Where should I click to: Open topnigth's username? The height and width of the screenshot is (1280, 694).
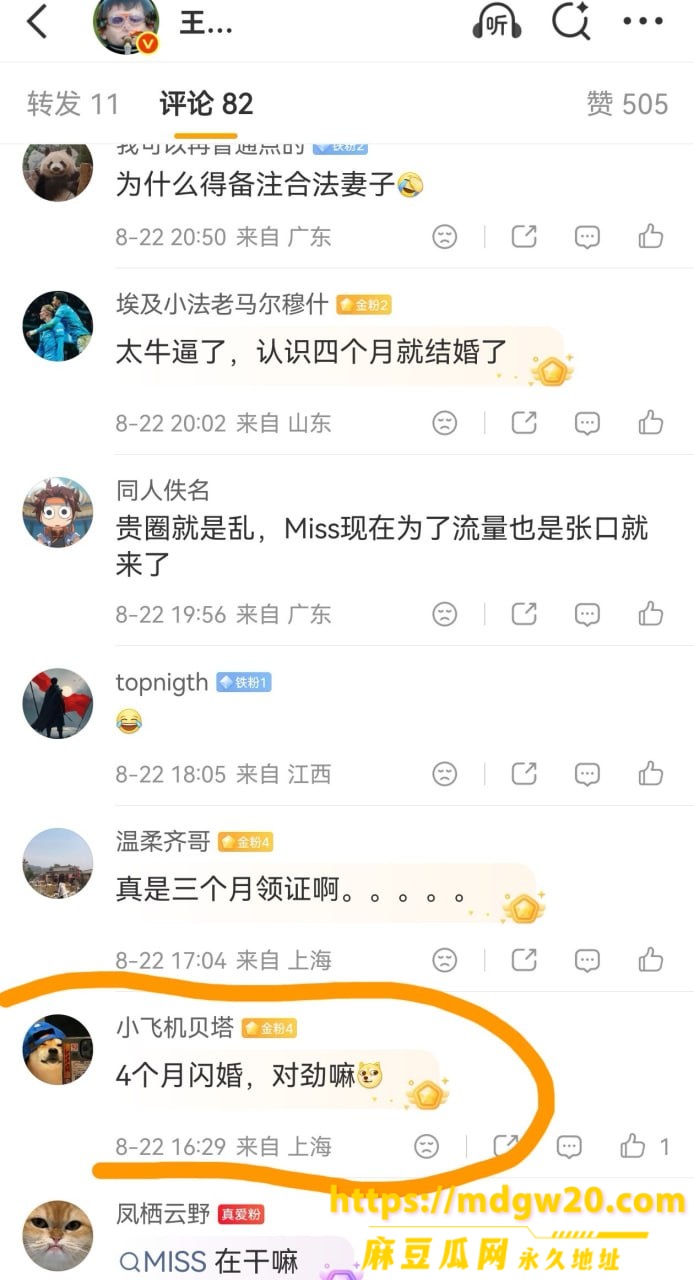click(x=162, y=682)
